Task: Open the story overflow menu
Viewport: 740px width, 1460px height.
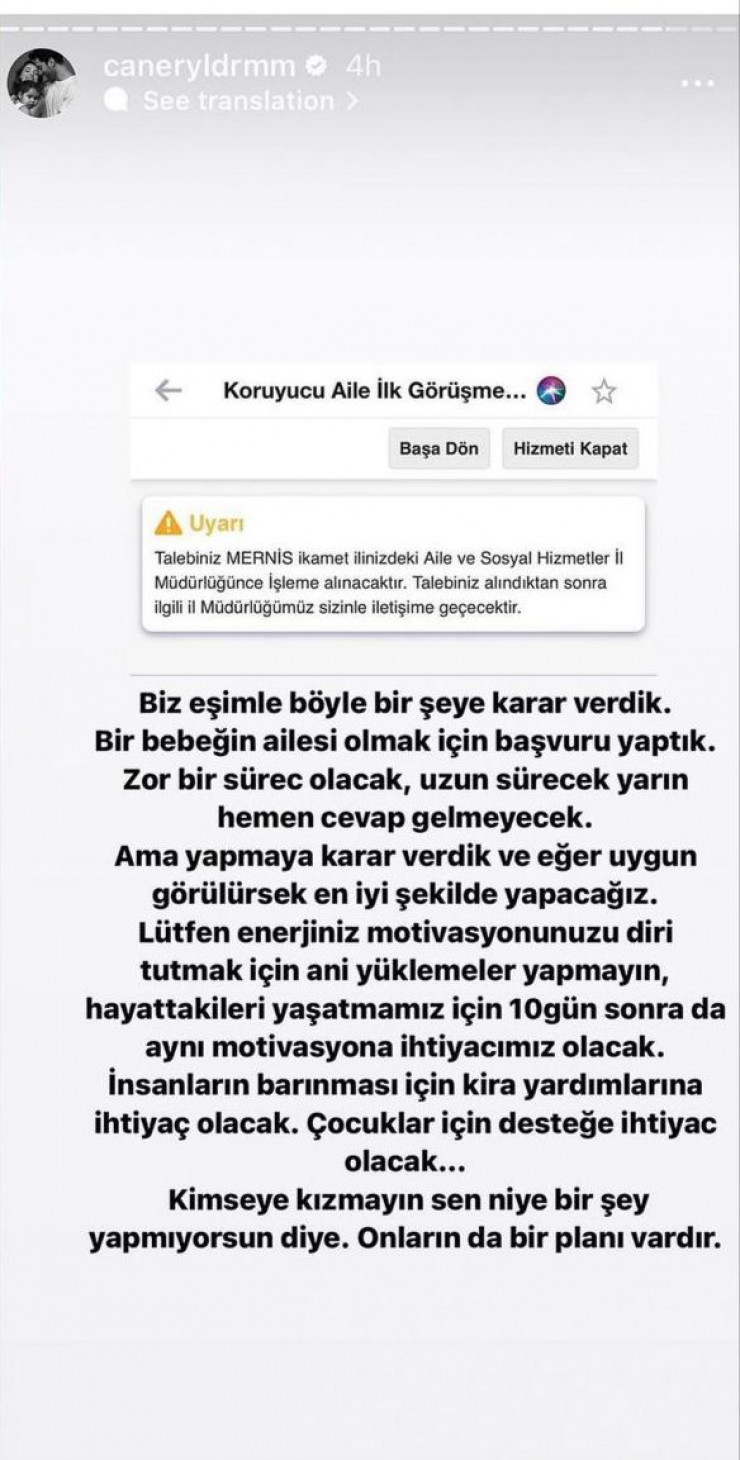Action: tap(697, 83)
